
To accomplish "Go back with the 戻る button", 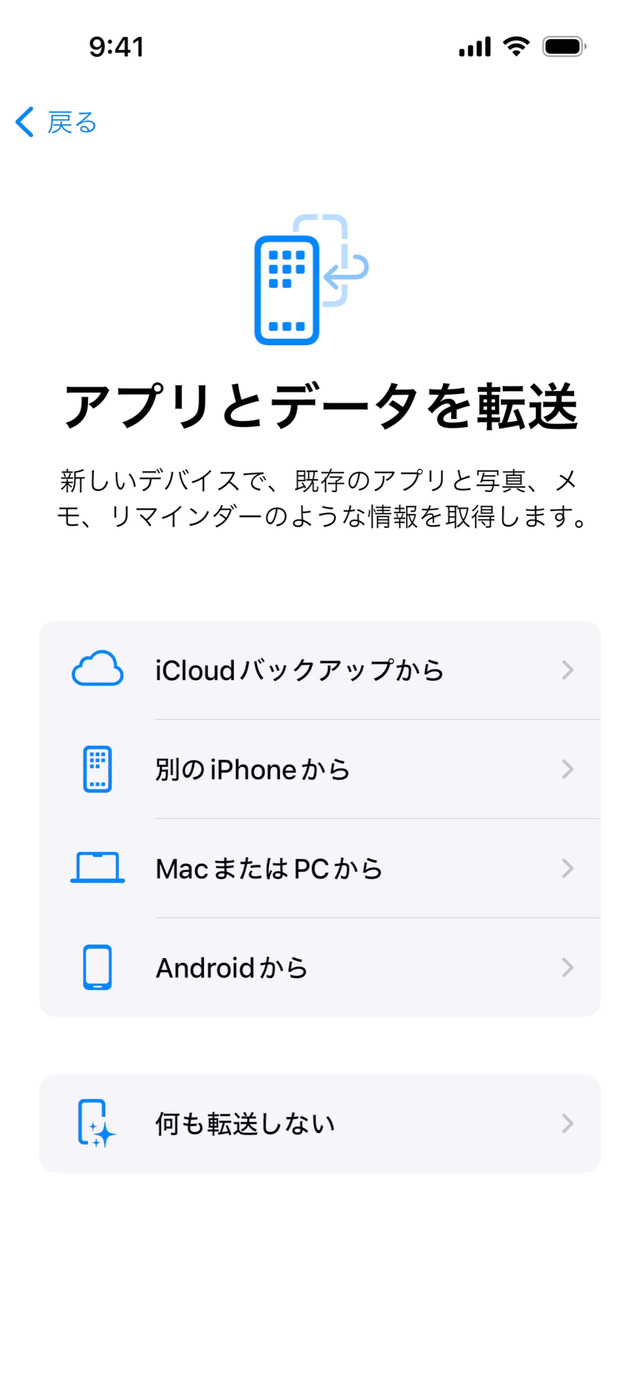I will [57, 123].
